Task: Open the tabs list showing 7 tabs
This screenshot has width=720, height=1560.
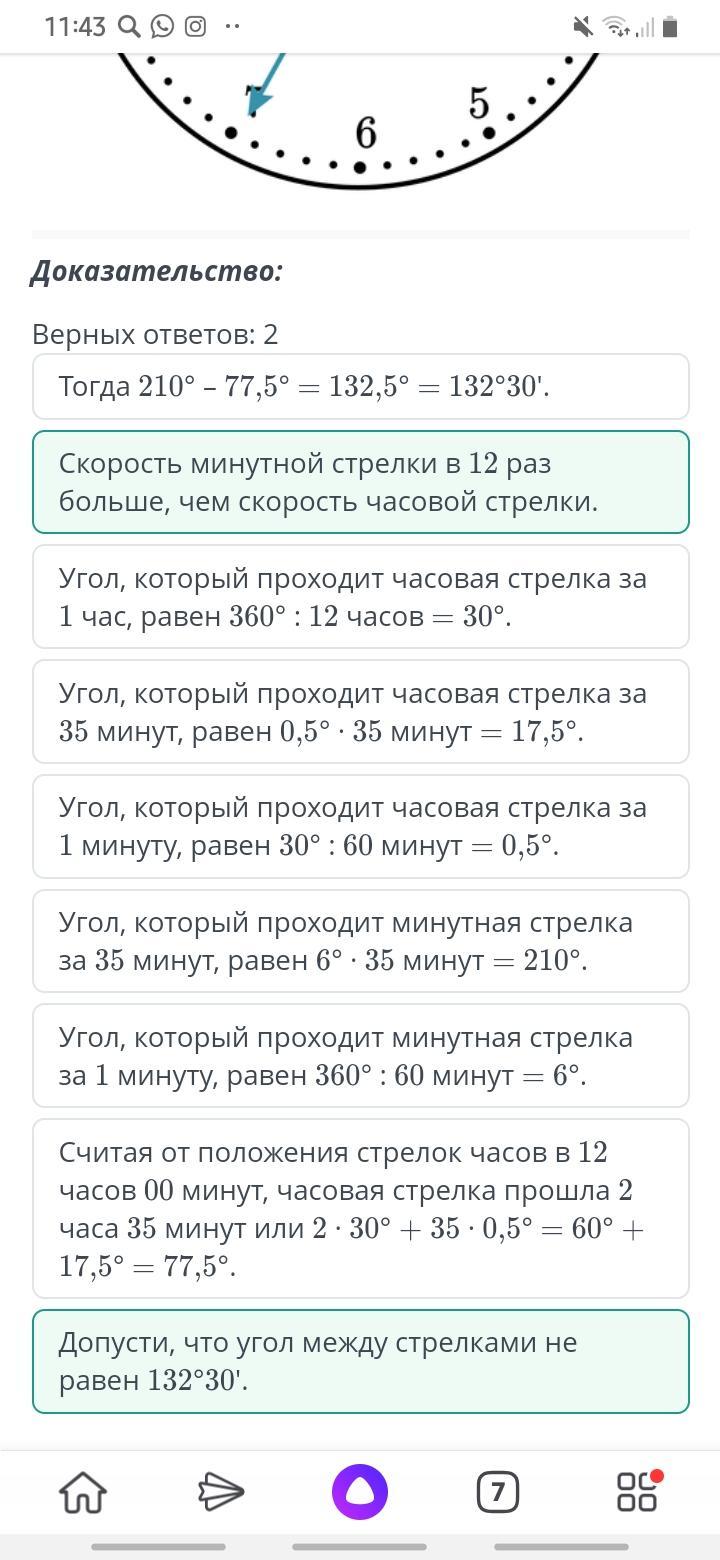Action: (498, 1493)
